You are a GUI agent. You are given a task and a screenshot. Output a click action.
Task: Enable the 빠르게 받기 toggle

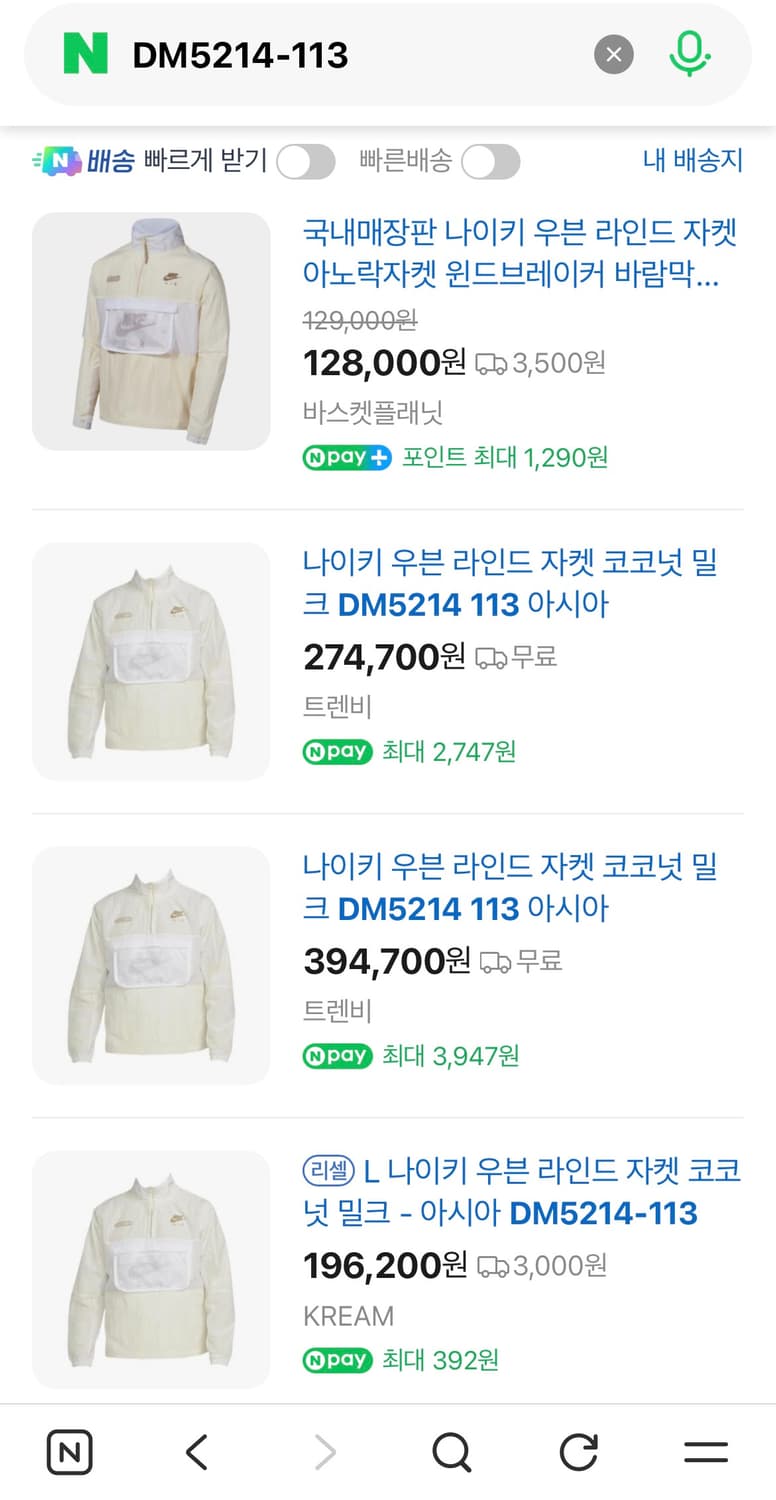point(306,161)
